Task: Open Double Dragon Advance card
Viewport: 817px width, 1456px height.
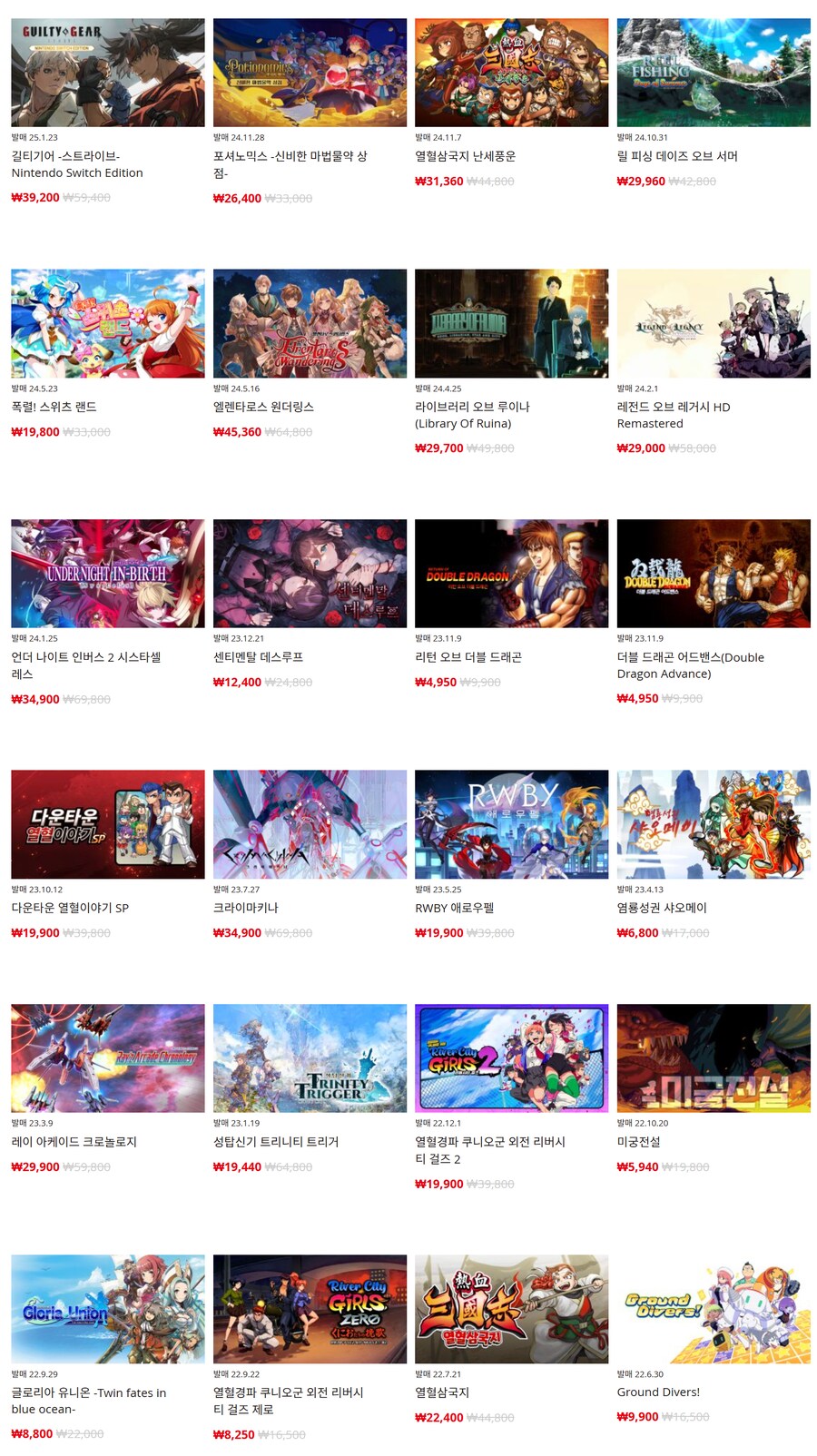Action: [x=714, y=574]
